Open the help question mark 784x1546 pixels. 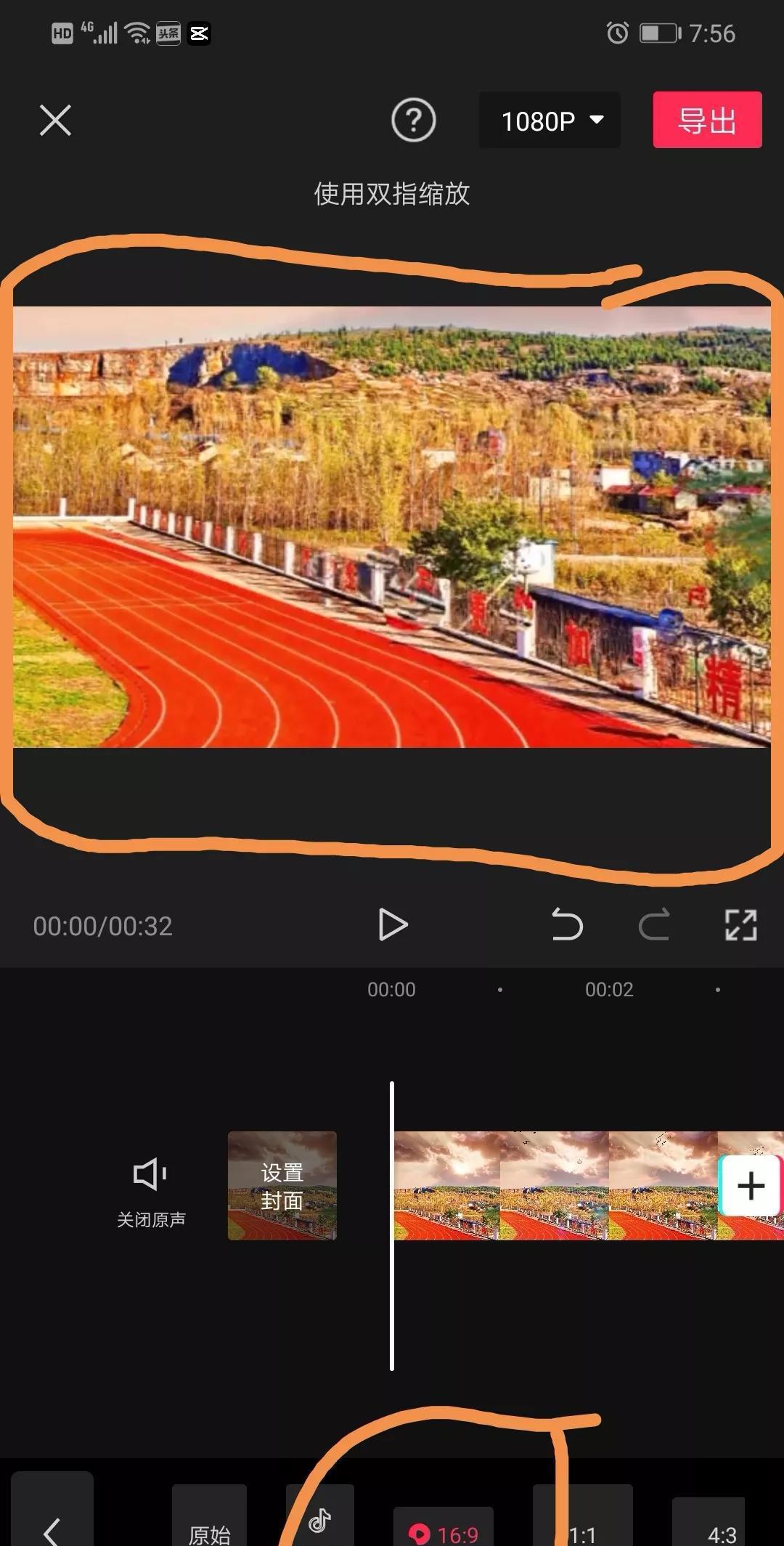pos(413,120)
